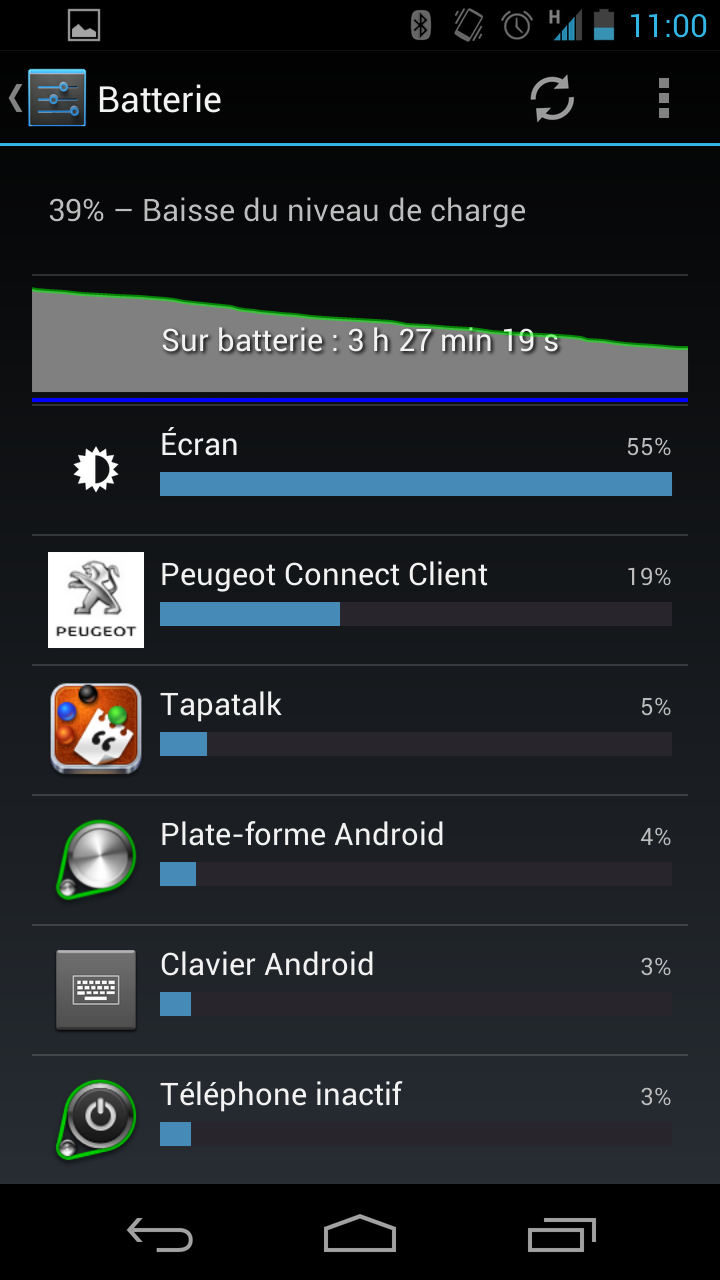Viewport: 720px width, 1280px height.
Task: Show recent apps
Action: click(x=561, y=1234)
